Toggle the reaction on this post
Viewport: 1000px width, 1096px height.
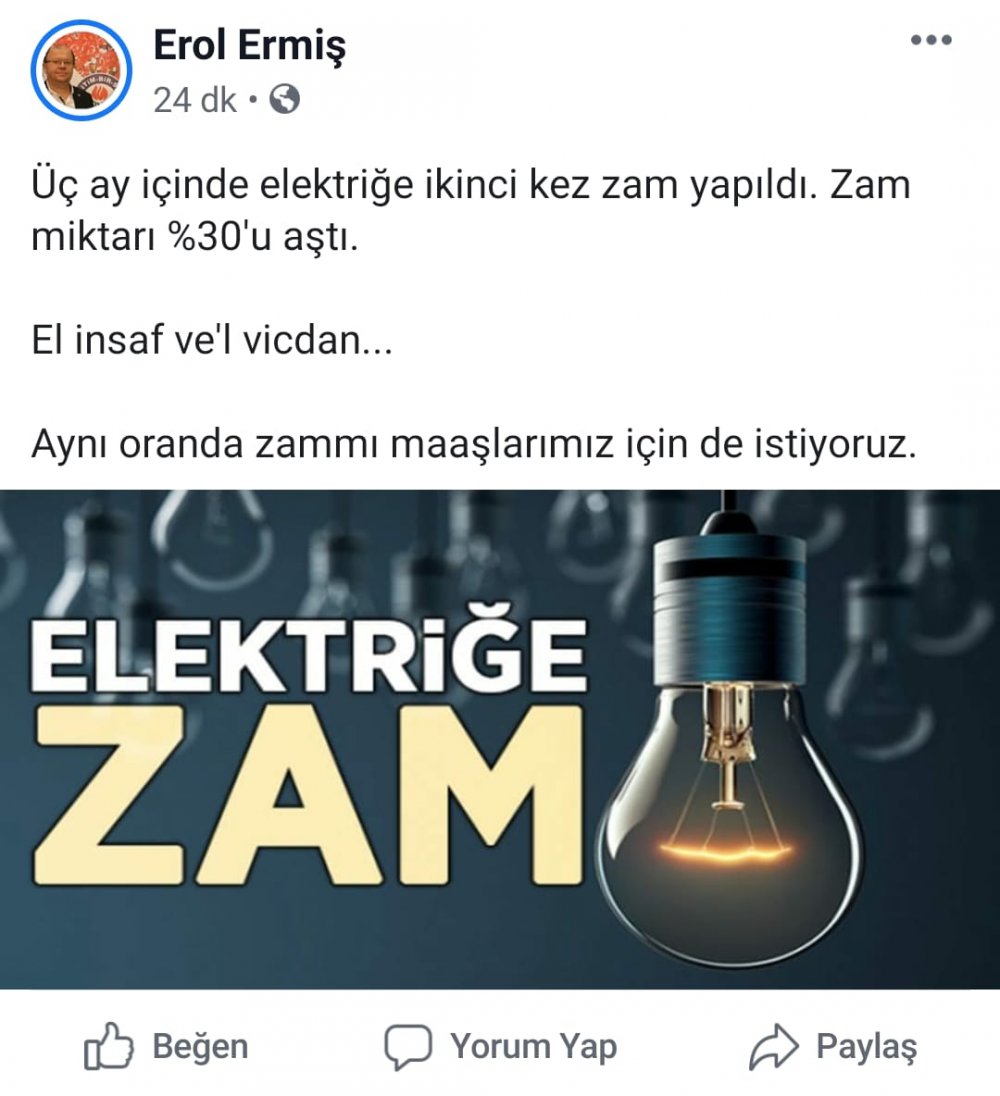point(170,1046)
